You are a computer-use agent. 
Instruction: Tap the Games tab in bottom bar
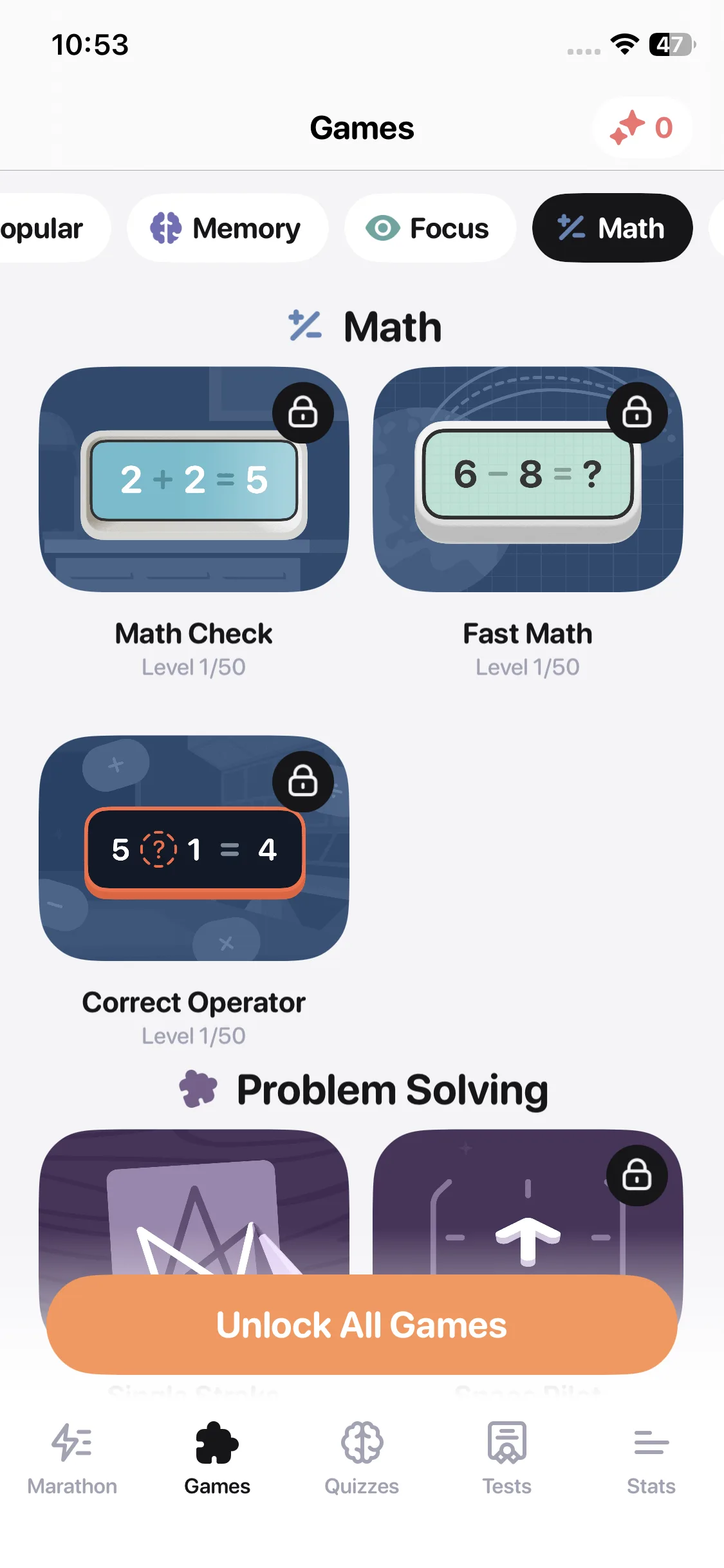[x=217, y=1459]
